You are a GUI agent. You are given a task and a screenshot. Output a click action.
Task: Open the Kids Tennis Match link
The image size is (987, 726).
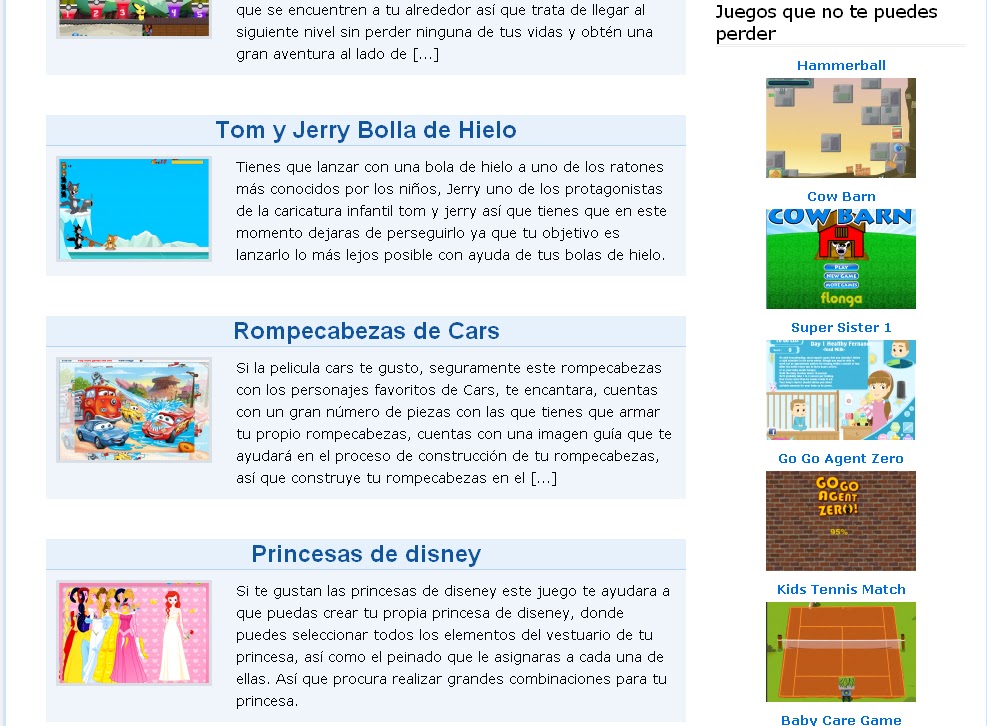tap(841, 590)
